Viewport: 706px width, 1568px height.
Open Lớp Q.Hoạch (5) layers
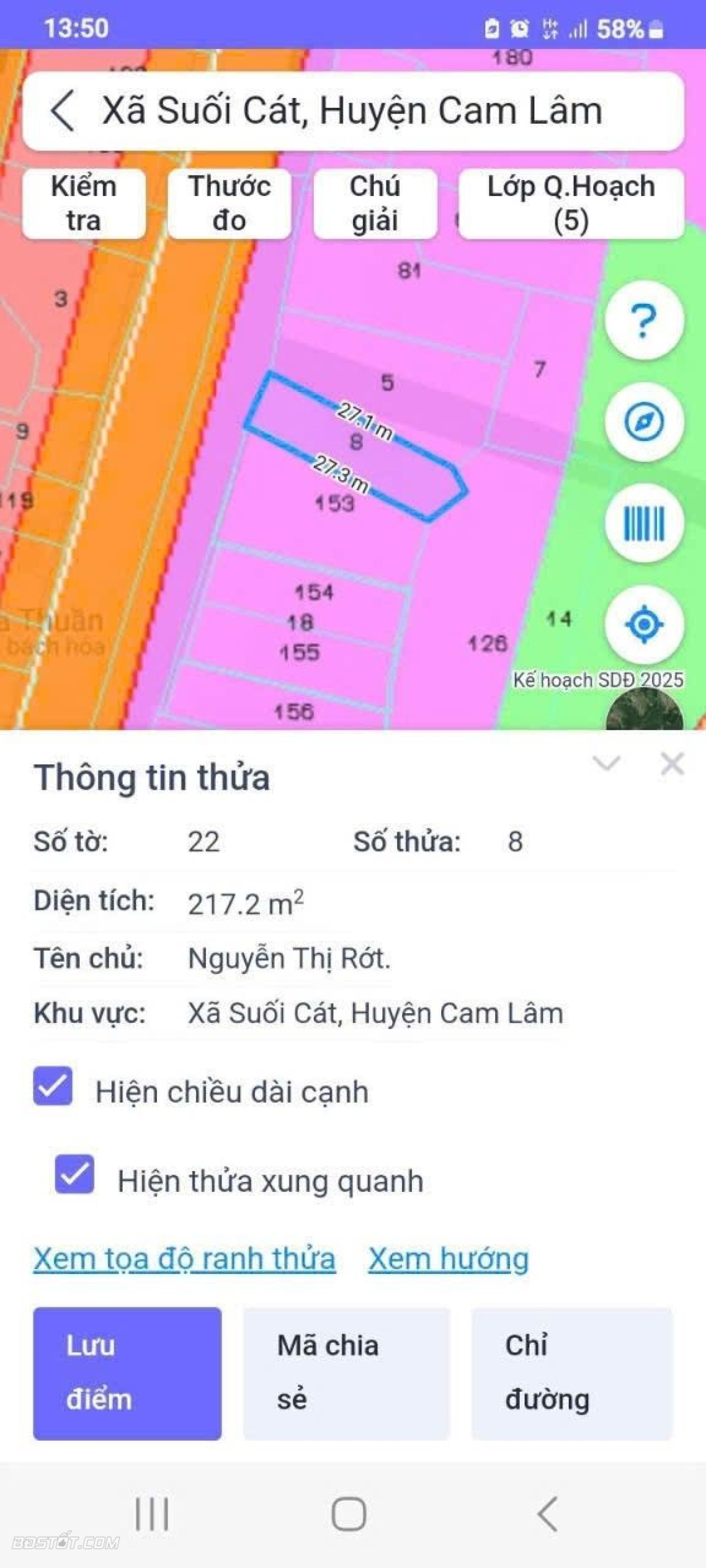click(571, 203)
